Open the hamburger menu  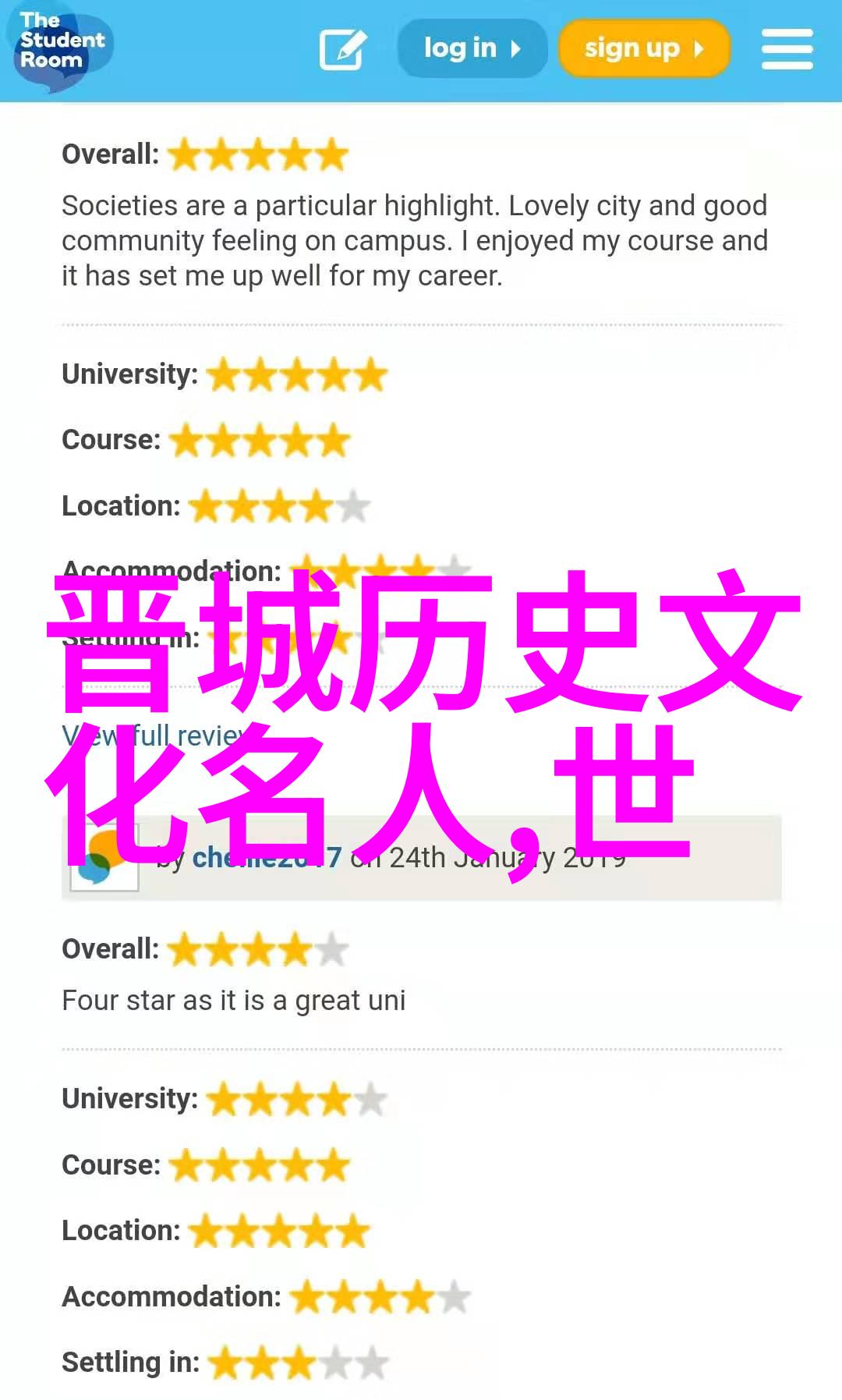click(x=787, y=49)
